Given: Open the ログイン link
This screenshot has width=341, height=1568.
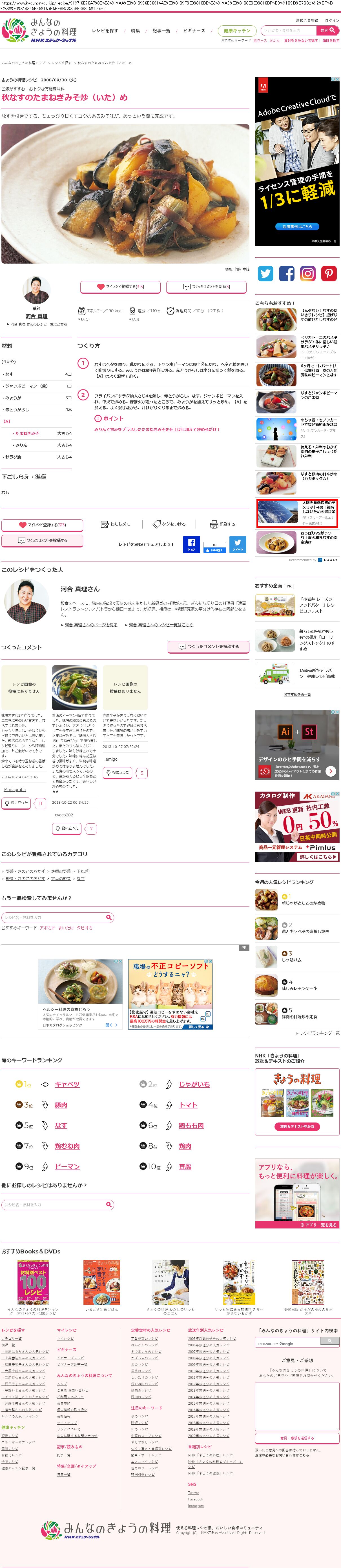Looking at the screenshot, I should pyautogui.click(x=332, y=20).
